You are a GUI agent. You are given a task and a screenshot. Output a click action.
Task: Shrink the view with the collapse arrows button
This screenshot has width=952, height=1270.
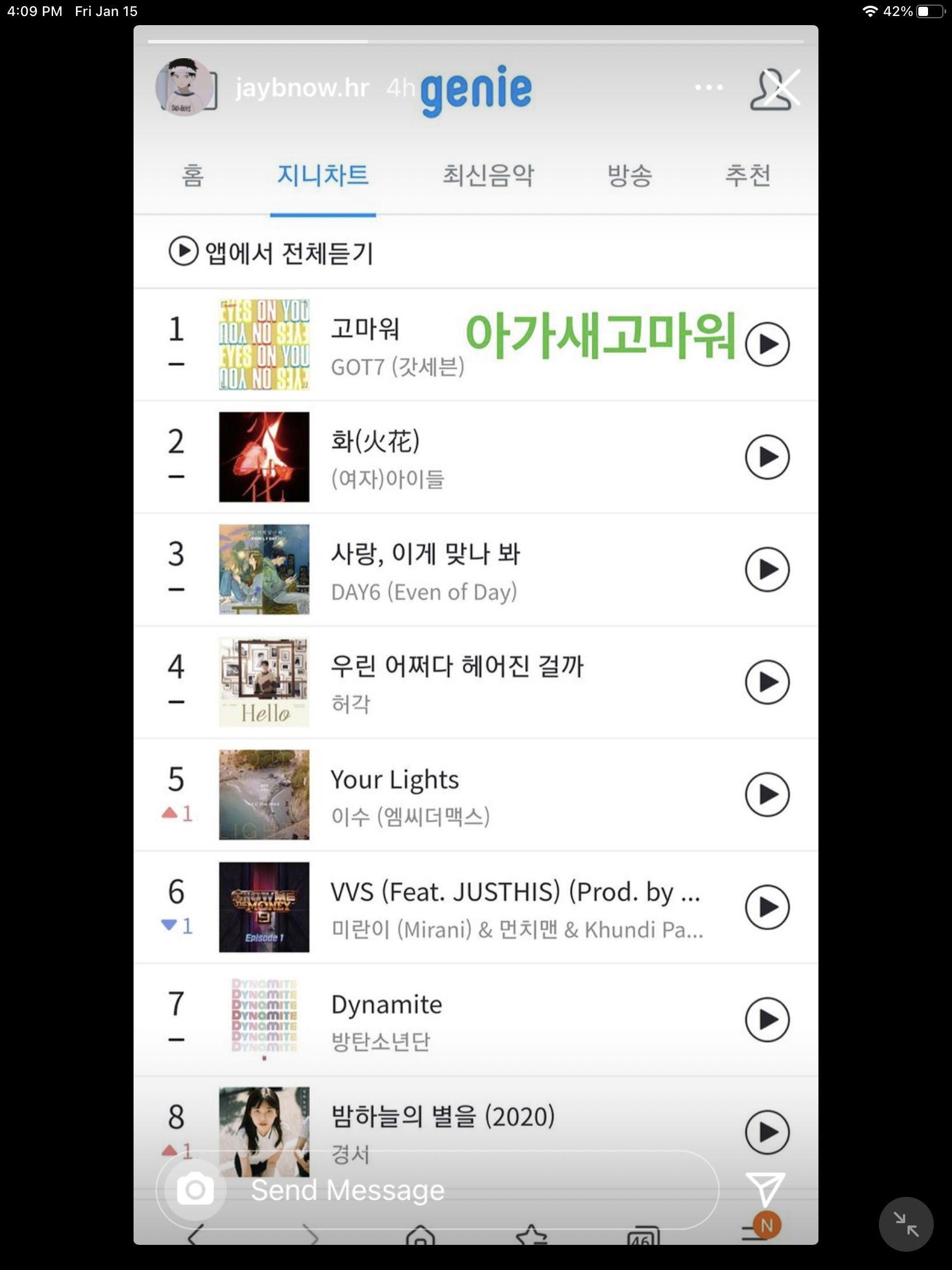[906, 1224]
